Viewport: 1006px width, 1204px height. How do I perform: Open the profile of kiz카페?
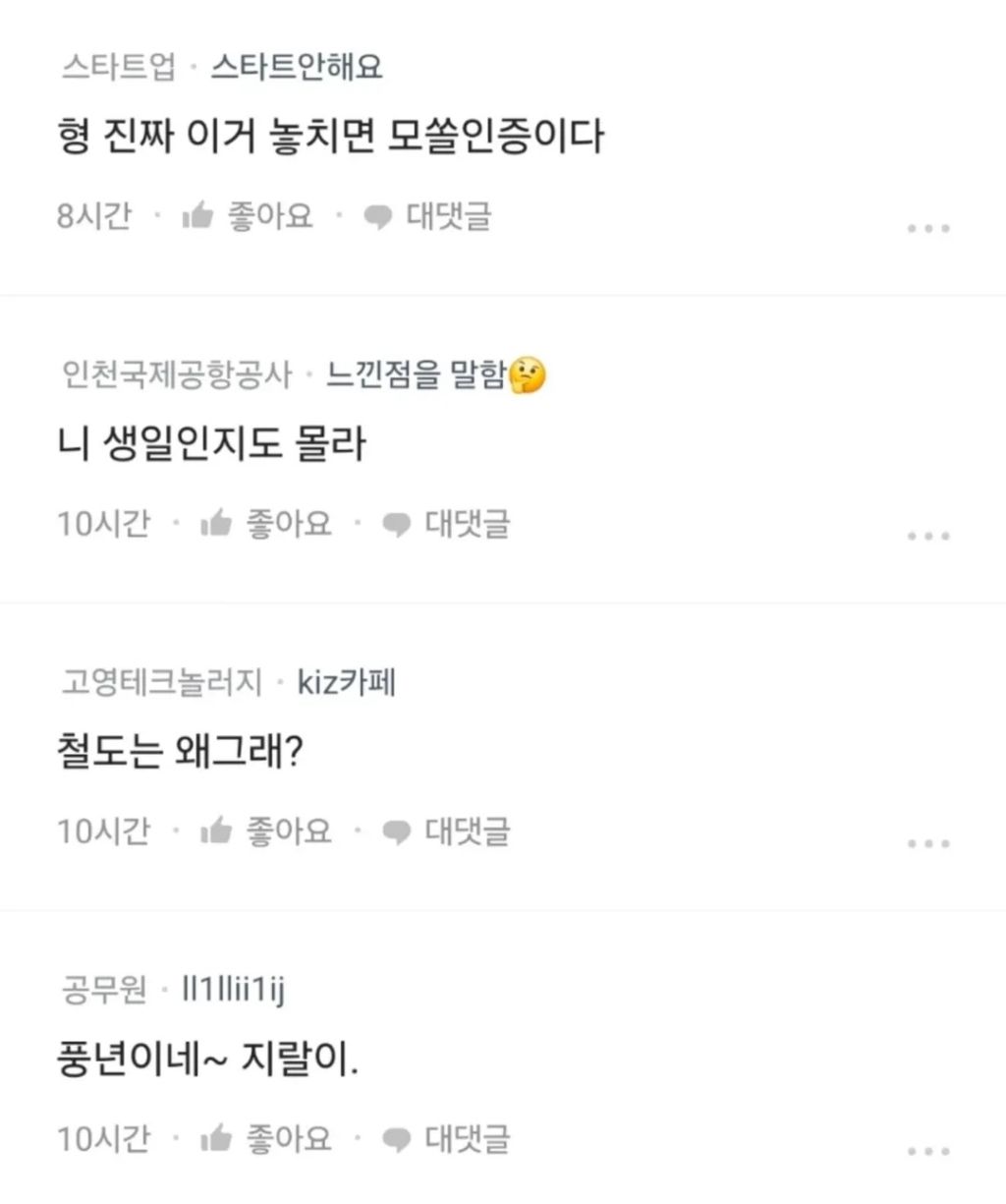(345, 682)
